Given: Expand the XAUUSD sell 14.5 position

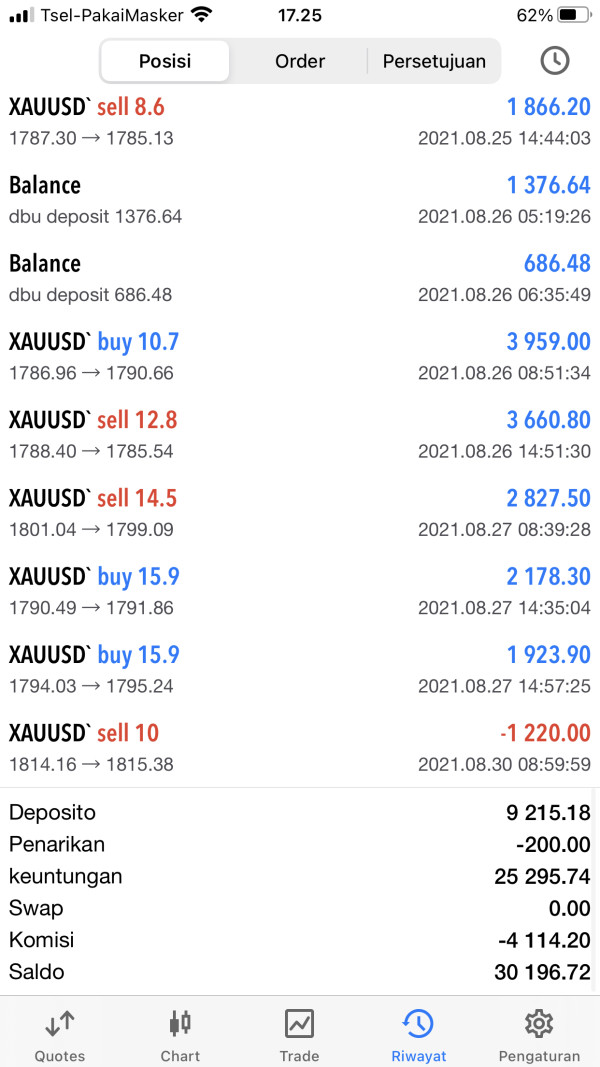Looking at the screenshot, I should pos(300,513).
